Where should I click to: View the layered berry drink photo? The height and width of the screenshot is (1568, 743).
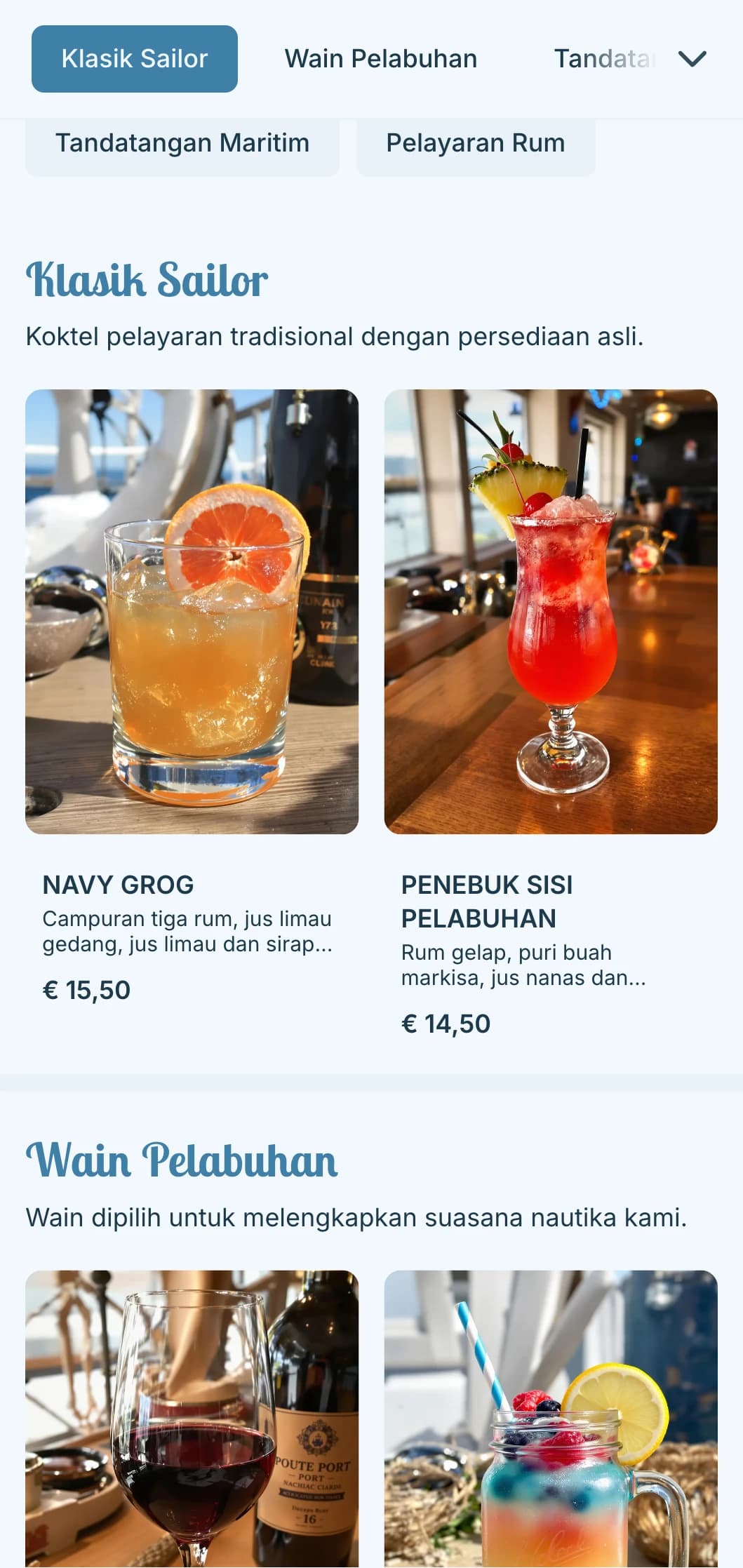[550, 1417]
